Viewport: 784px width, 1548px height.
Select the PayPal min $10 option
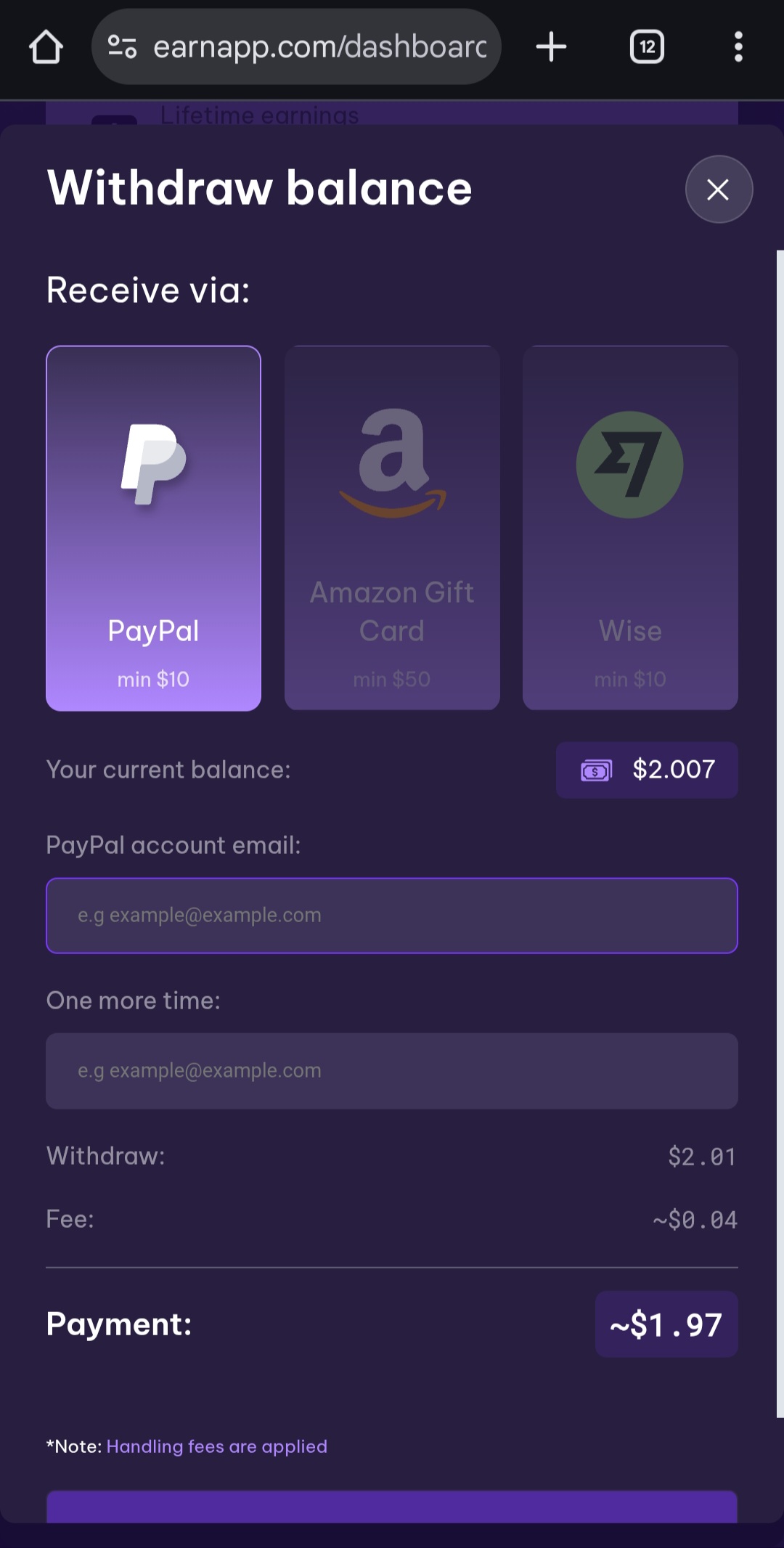153,528
